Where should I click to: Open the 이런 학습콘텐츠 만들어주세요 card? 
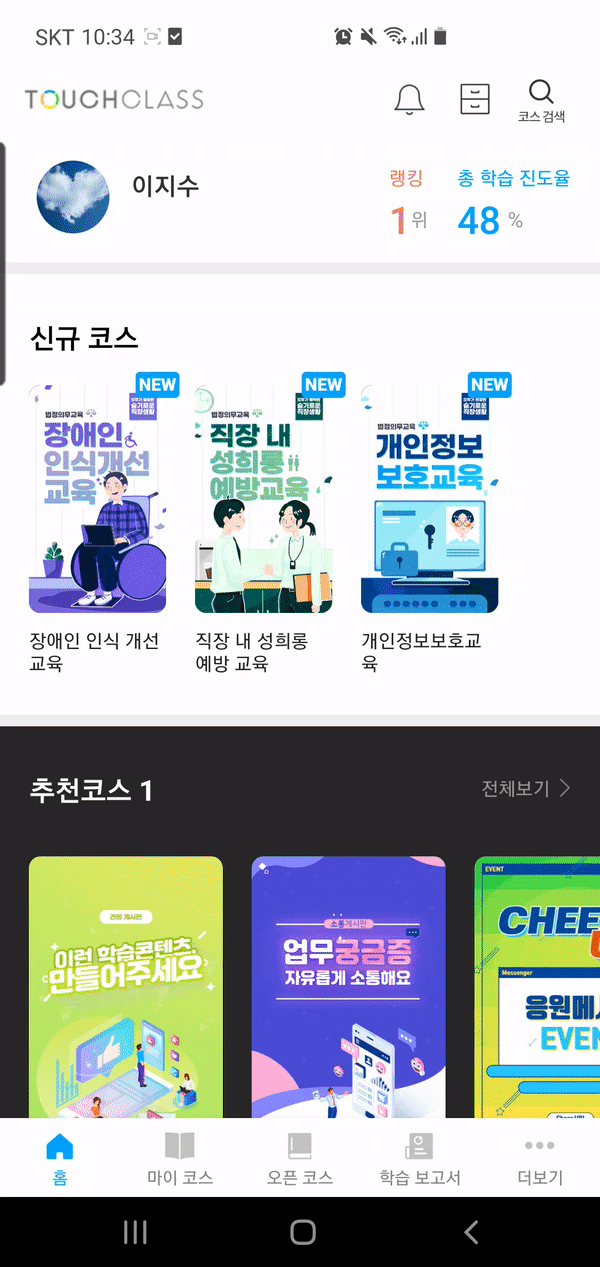126,987
